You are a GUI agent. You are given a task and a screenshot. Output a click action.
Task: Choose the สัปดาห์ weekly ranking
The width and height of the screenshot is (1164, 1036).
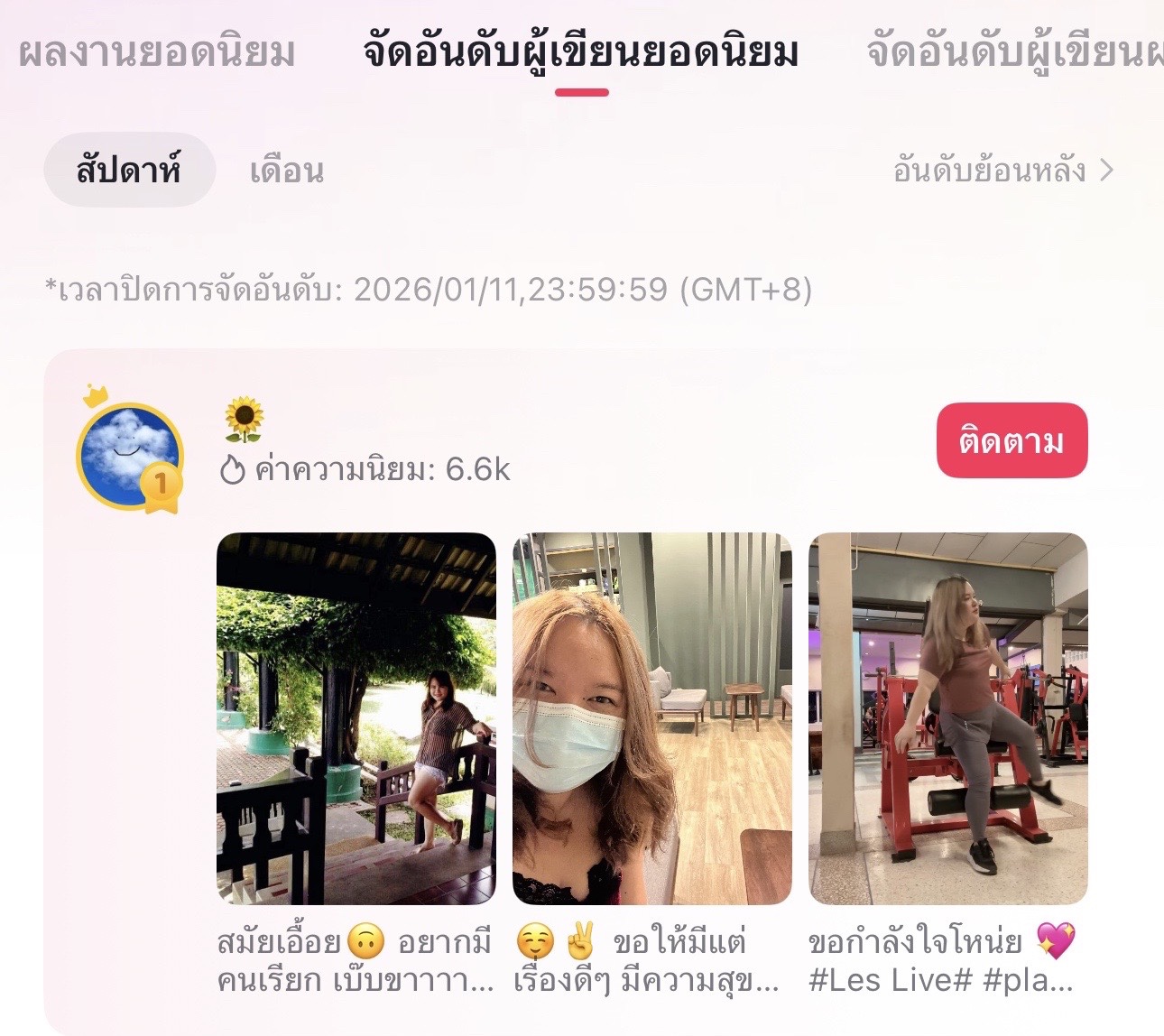(x=129, y=170)
